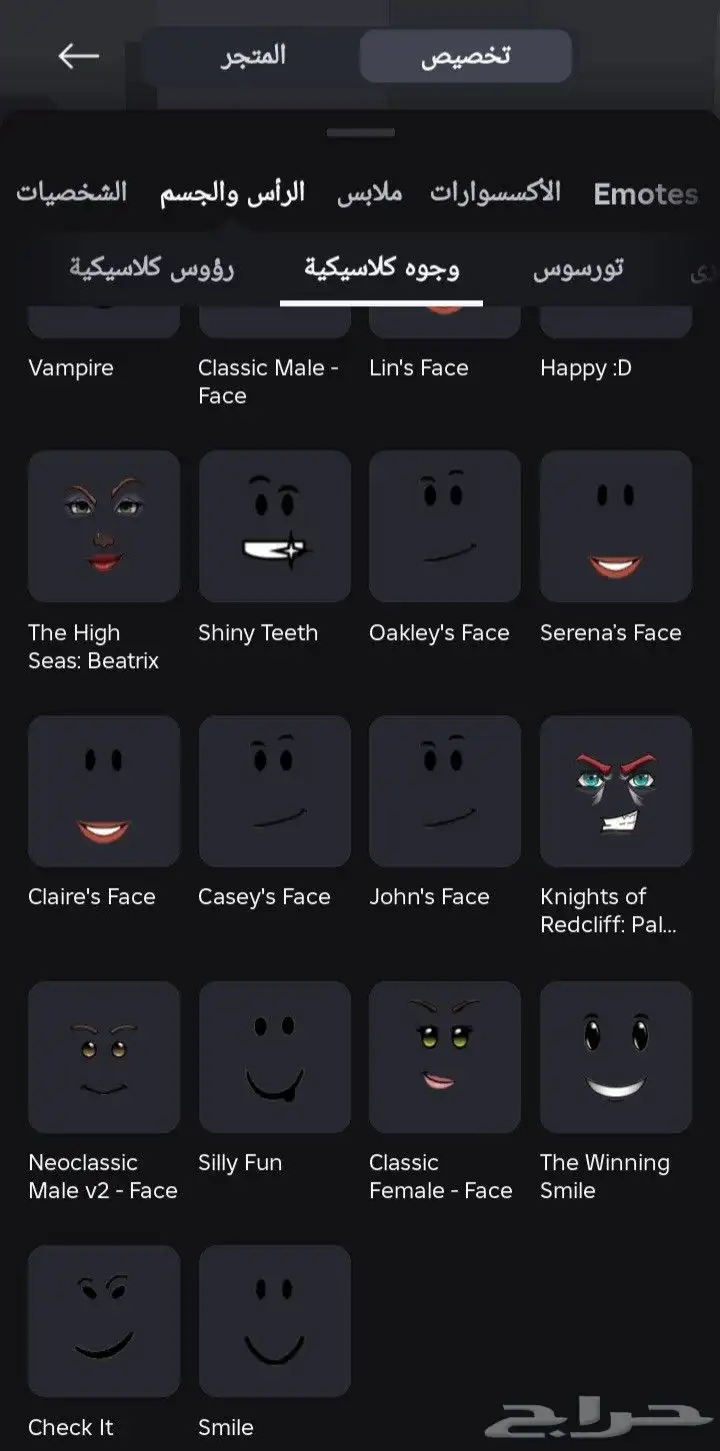Choose Oakley's Face

(x=445, y=526)
